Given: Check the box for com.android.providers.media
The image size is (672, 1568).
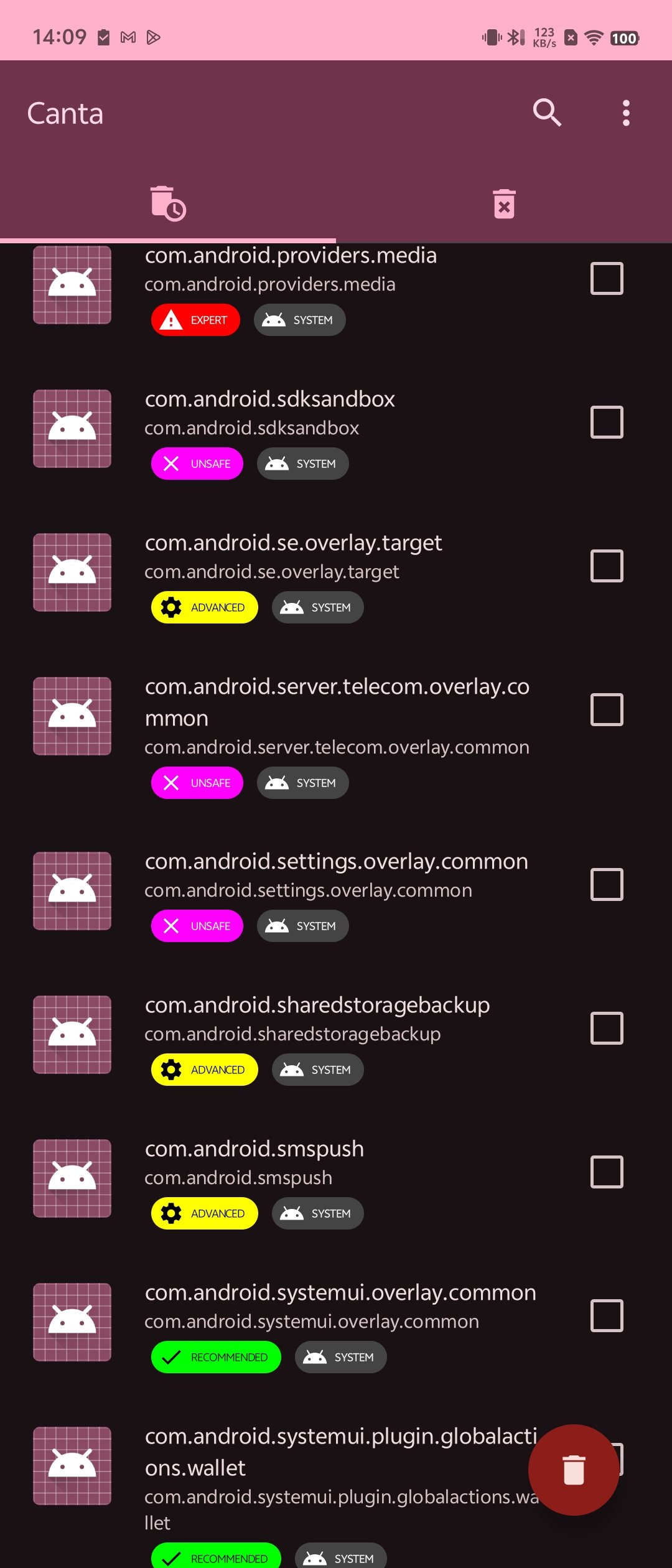Looking at the screenshot, I should (x=607, y=278).
